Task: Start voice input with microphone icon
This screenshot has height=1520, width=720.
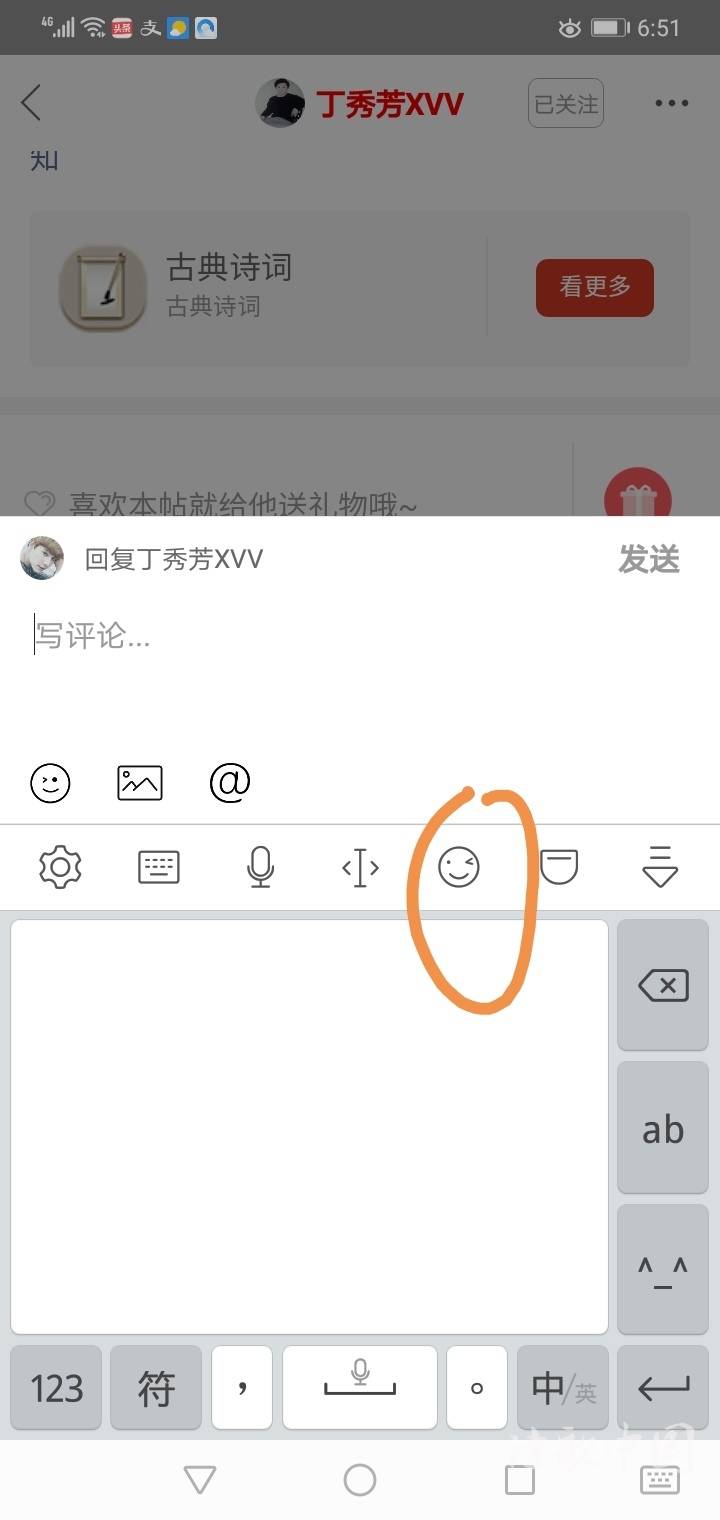Action: (260, 867)
